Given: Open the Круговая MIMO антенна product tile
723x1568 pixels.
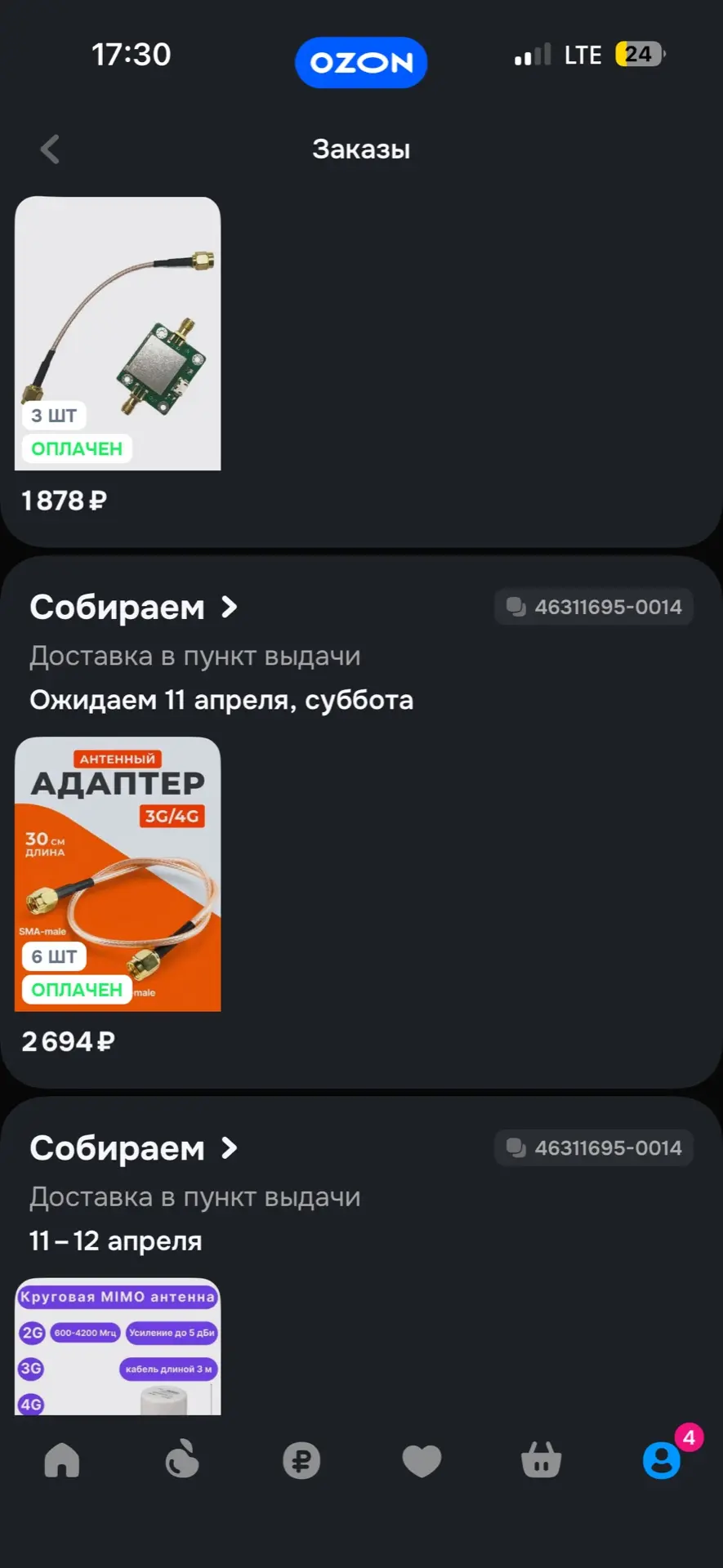Looking at the screenshot, I should tap(118, 1346).
